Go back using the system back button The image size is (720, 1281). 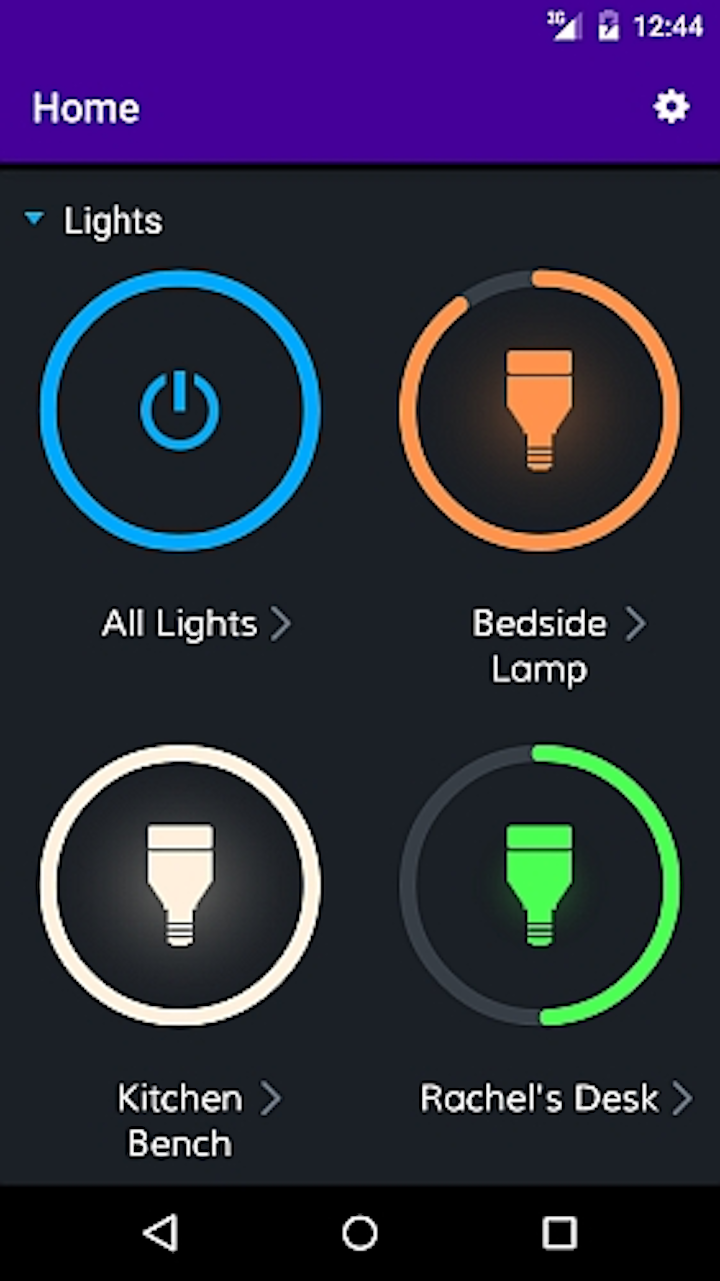[160, 1233]
